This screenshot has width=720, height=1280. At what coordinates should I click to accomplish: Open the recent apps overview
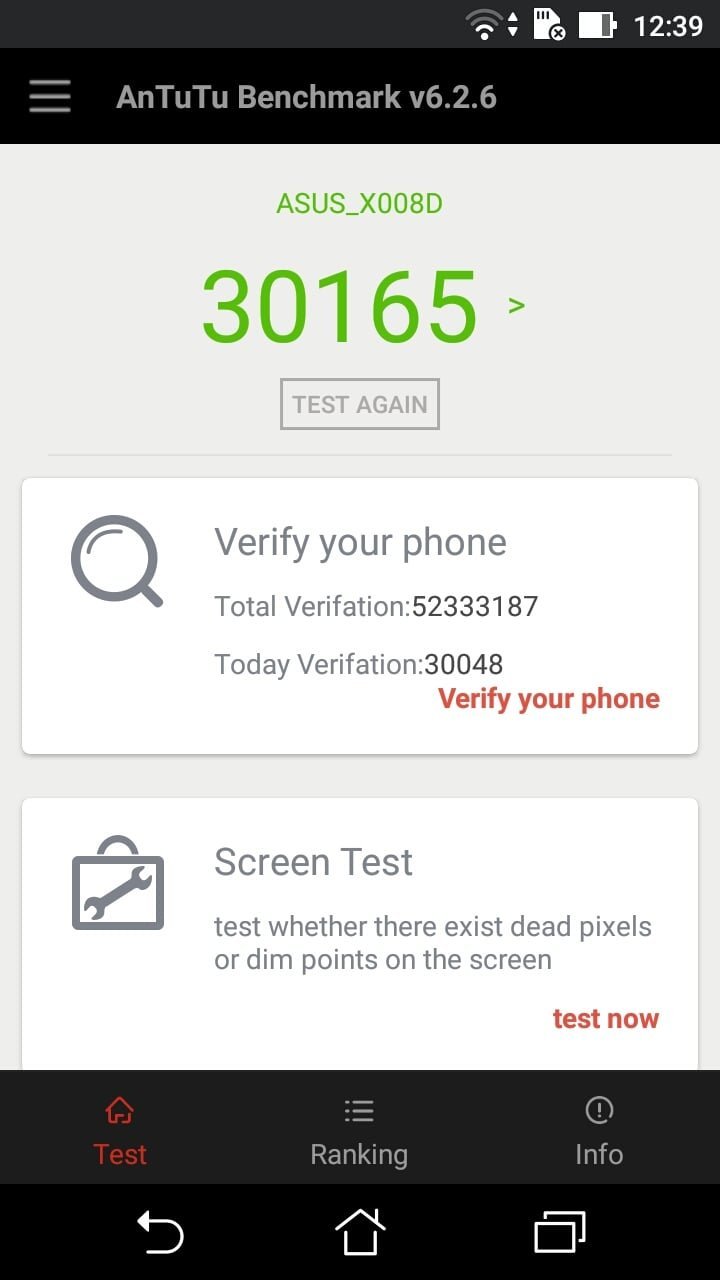(x=560, y=1231)
